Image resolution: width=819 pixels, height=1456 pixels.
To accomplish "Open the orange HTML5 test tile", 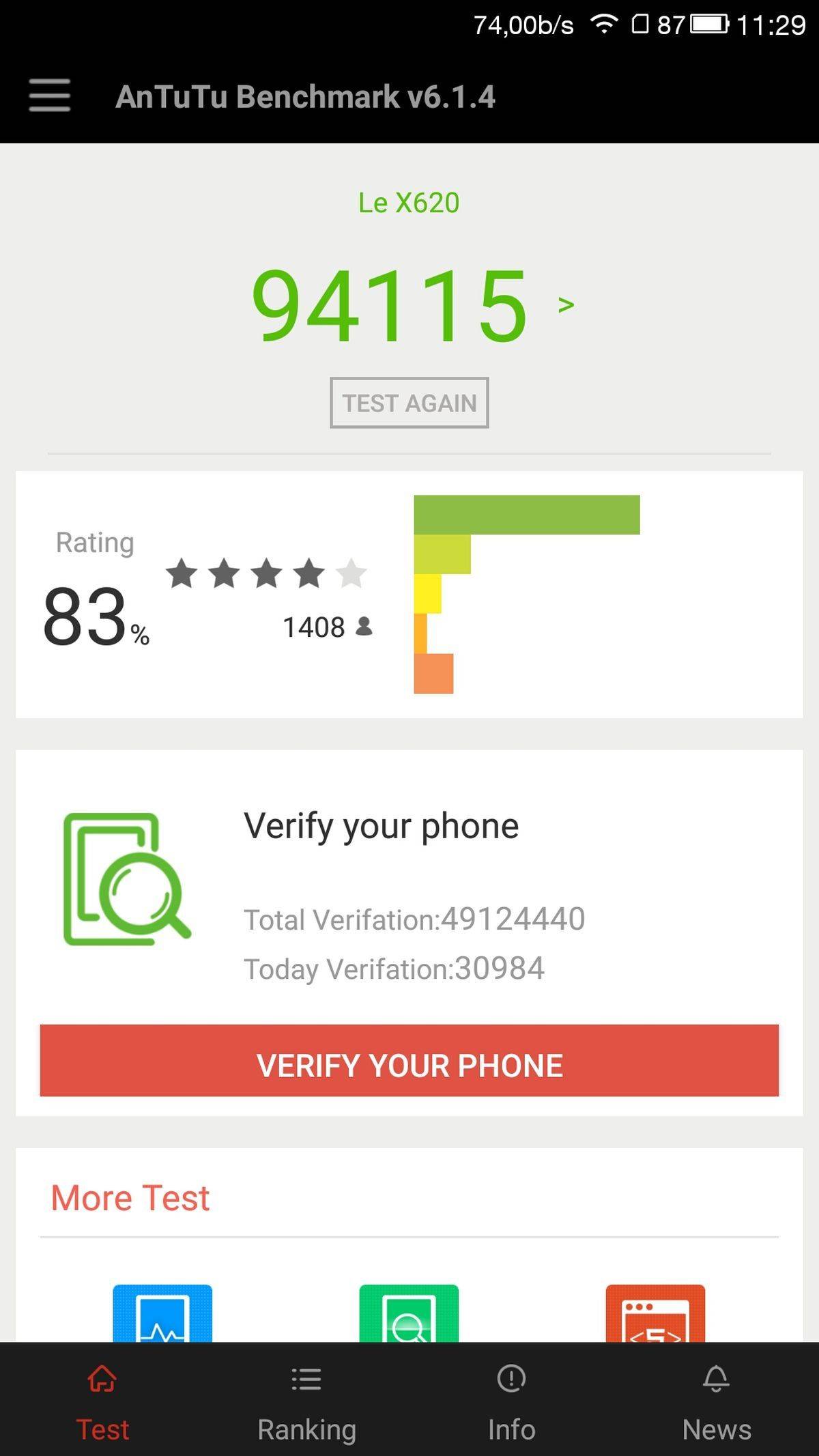I will coord(655,1313).
